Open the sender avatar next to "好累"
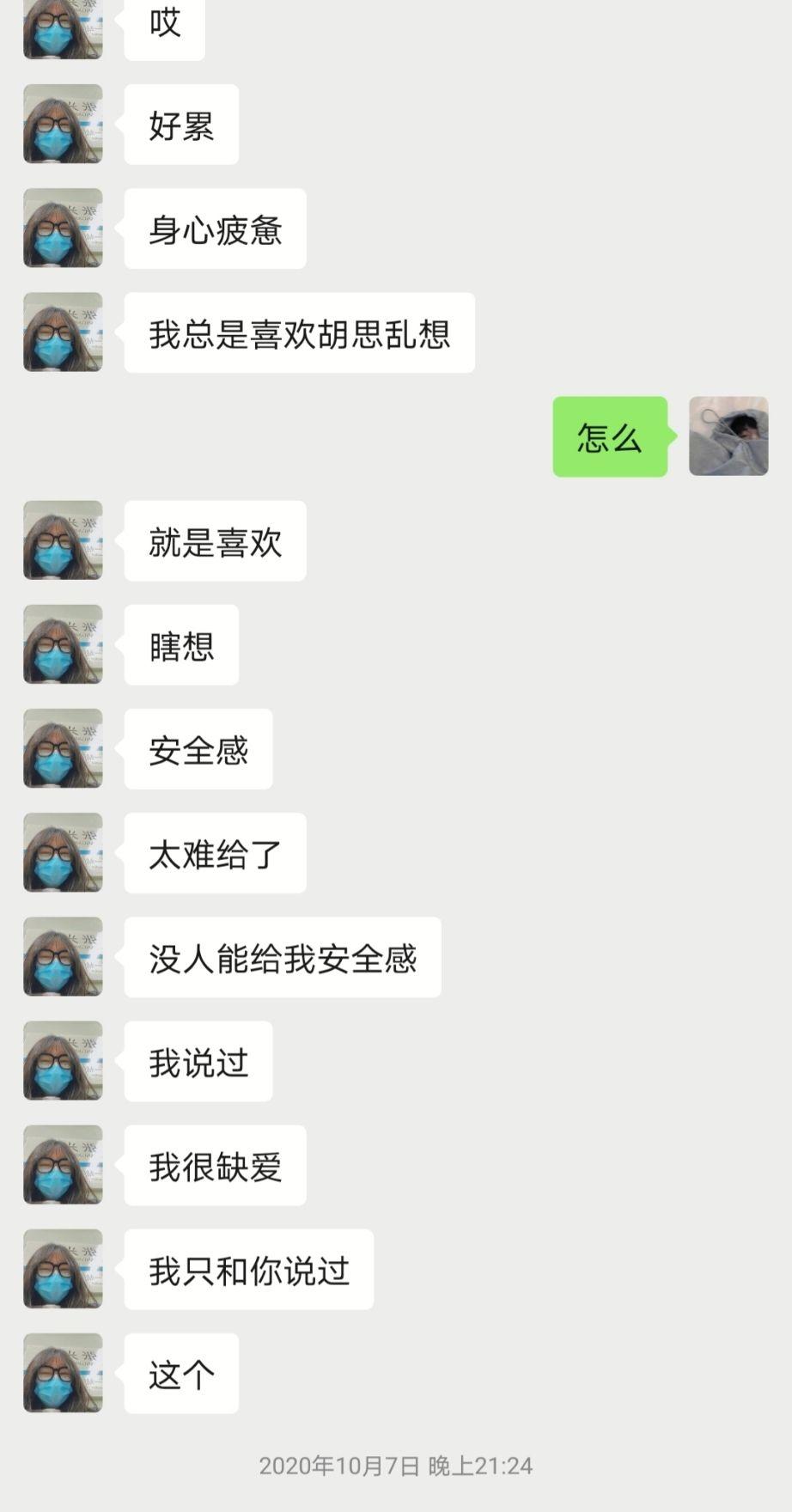Viewport: 792px width, 1512px height. click(x=62, y=125)
